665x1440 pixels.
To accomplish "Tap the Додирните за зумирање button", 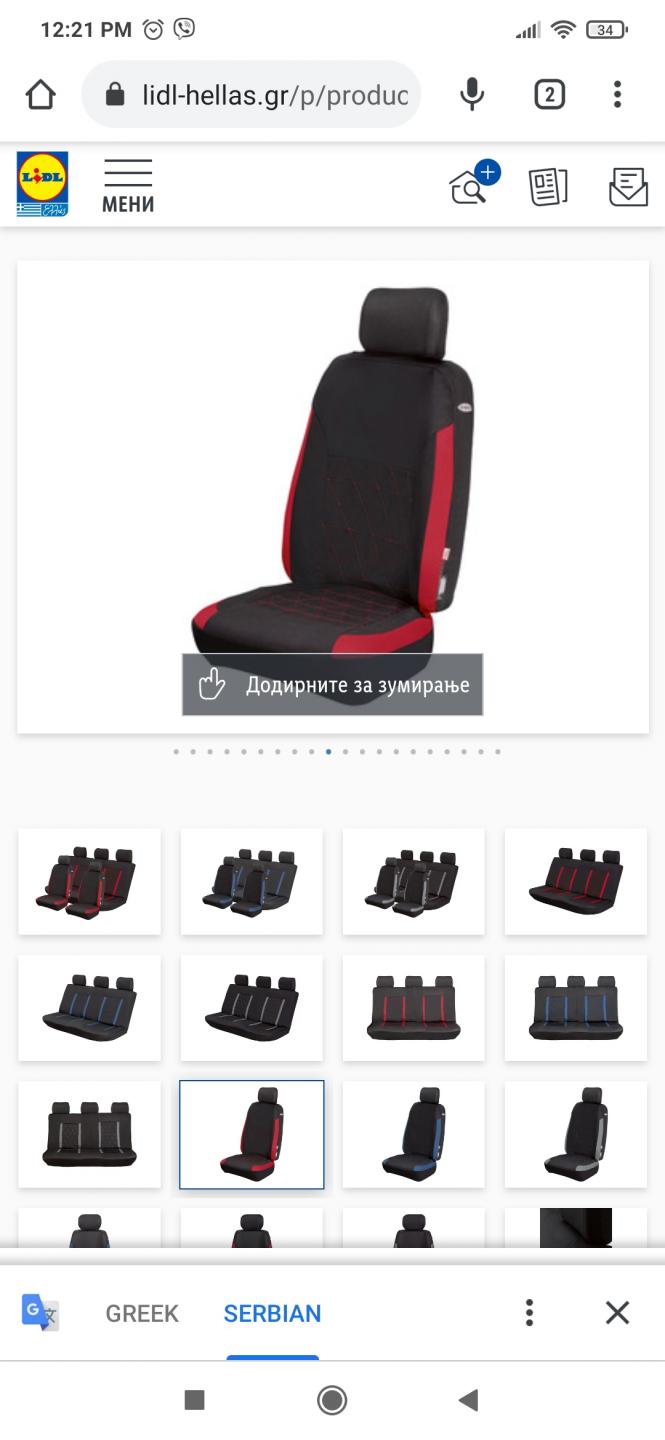I will coord(332,685).
